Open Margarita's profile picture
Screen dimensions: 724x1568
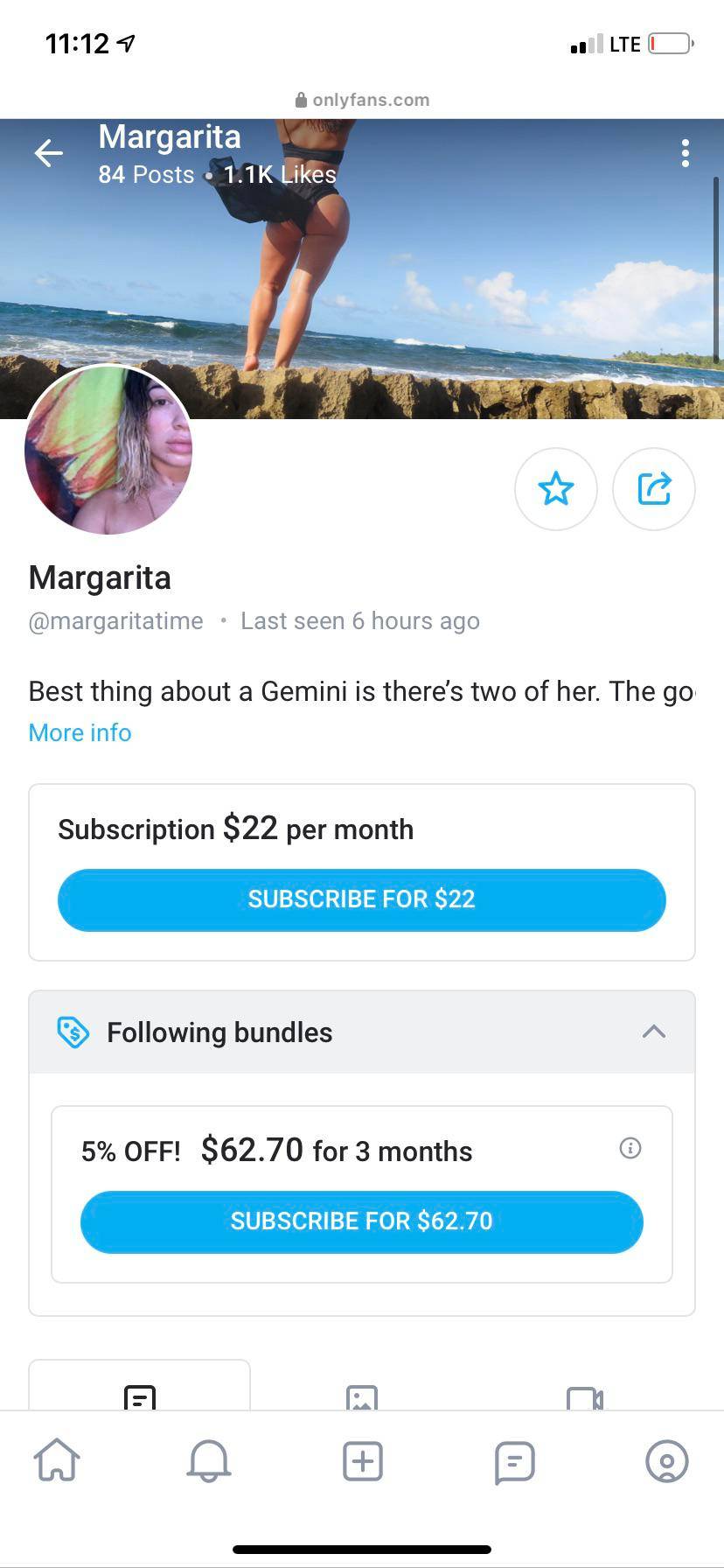(x=108, y=451)
